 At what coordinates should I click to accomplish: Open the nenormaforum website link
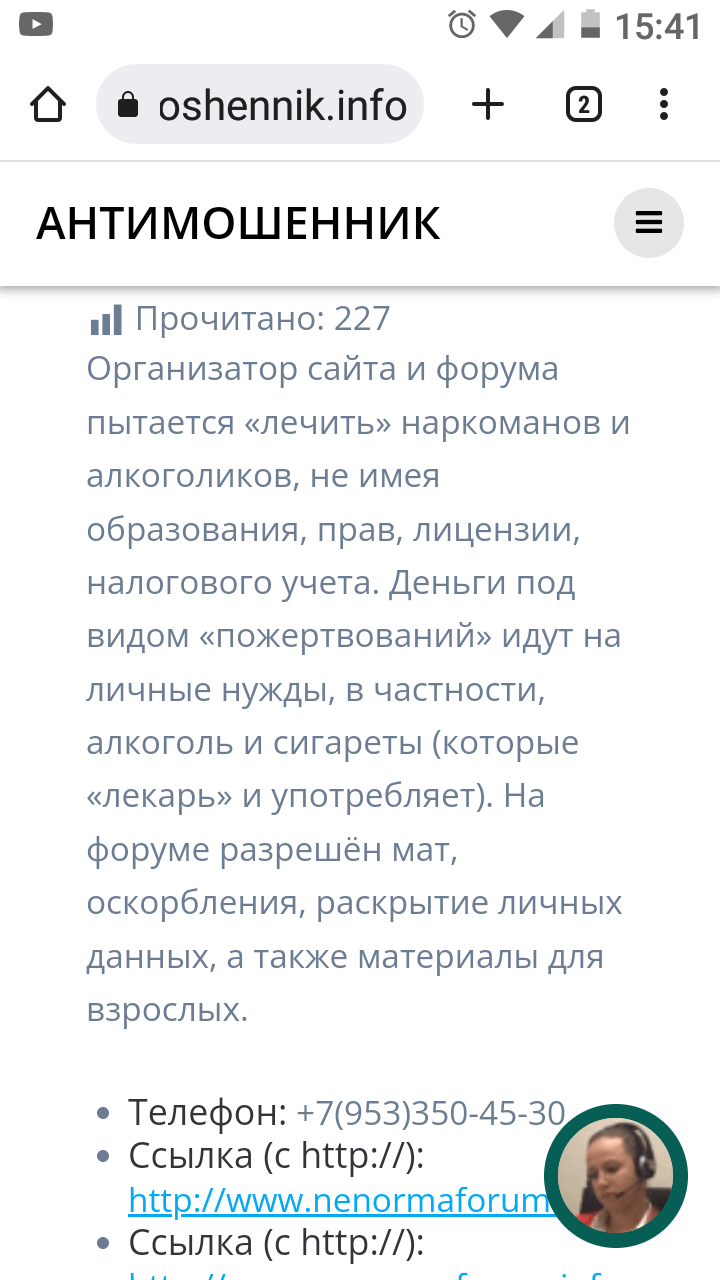point(340,1200)
